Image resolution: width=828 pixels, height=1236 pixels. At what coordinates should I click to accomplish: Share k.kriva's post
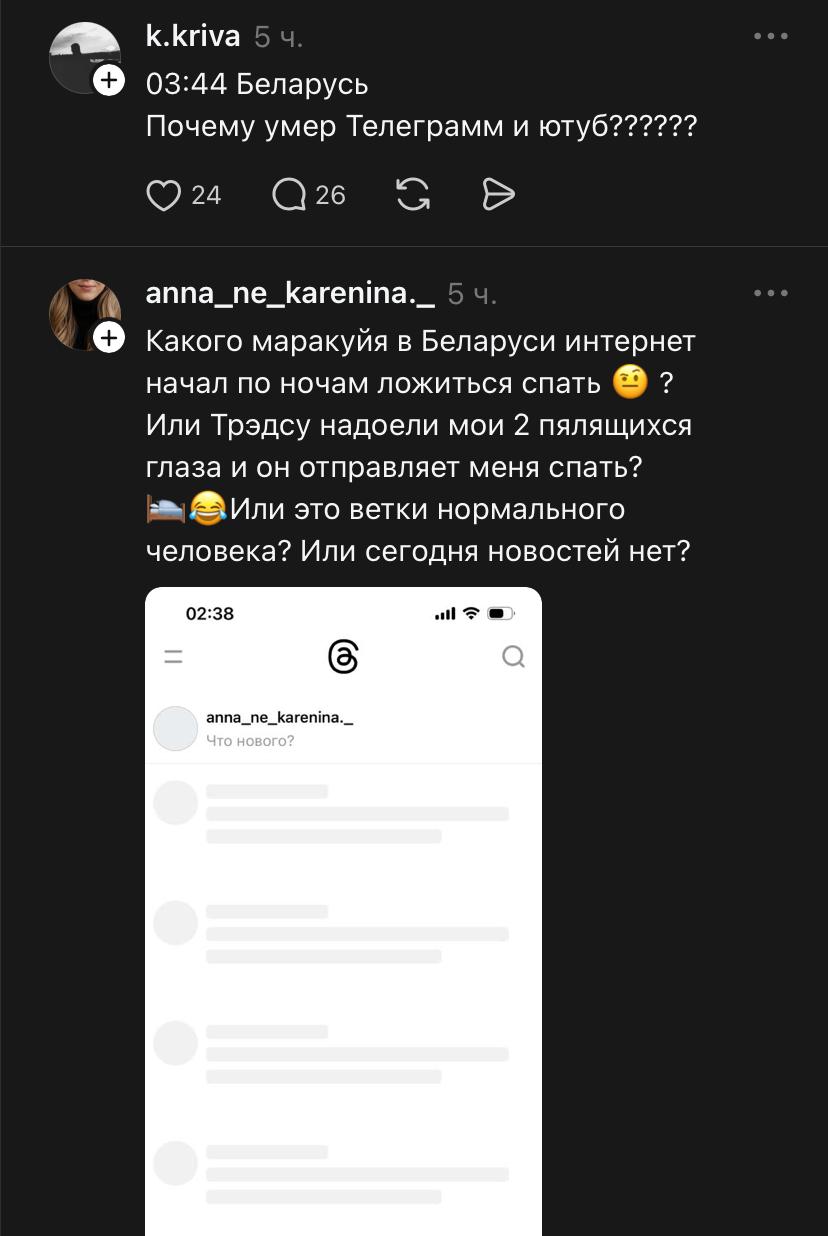[x=498, y=194]
